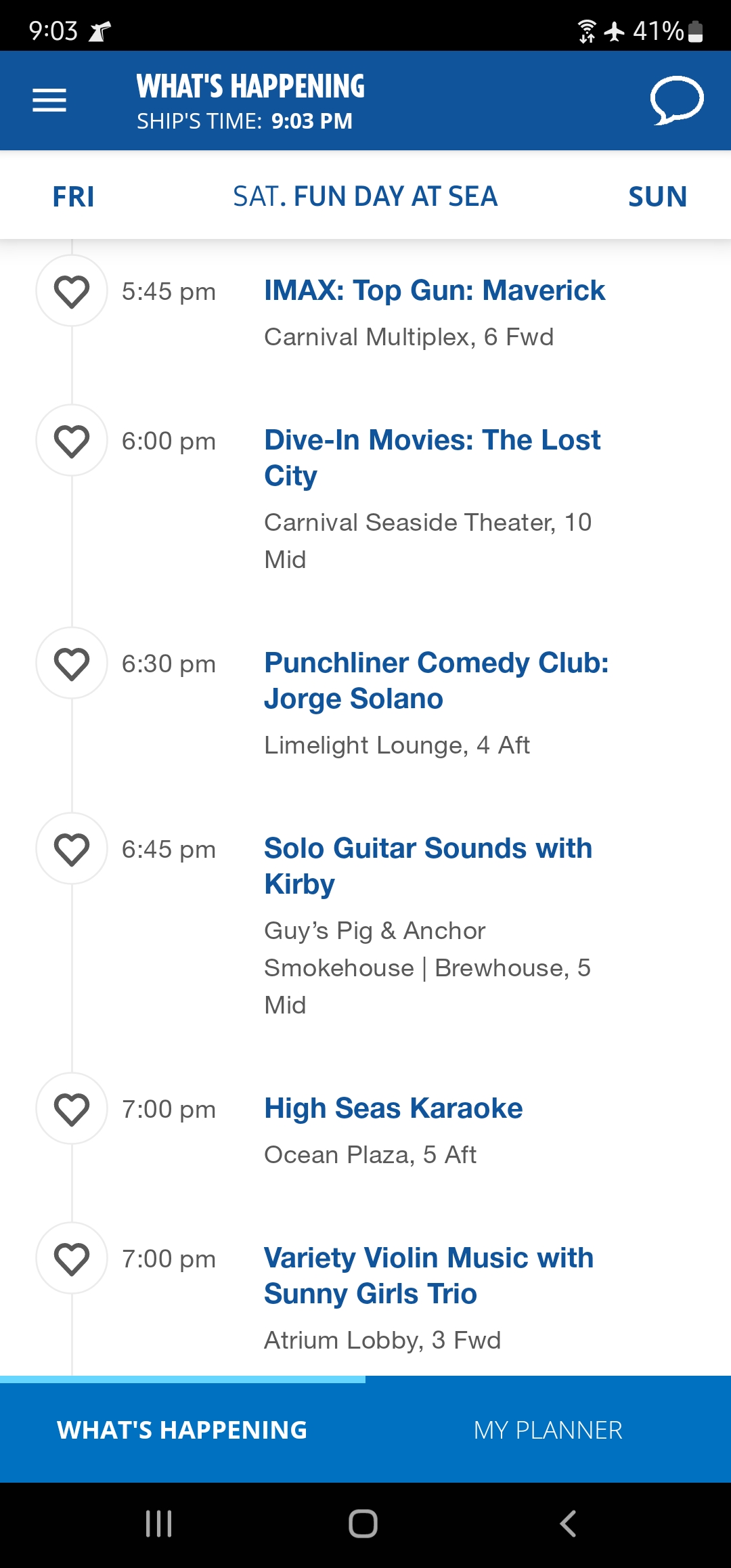Favorite Dive-In Movies: The Lost City
Image resolution: width=731 pixels, height=1568 pixels.
point(72,441)
